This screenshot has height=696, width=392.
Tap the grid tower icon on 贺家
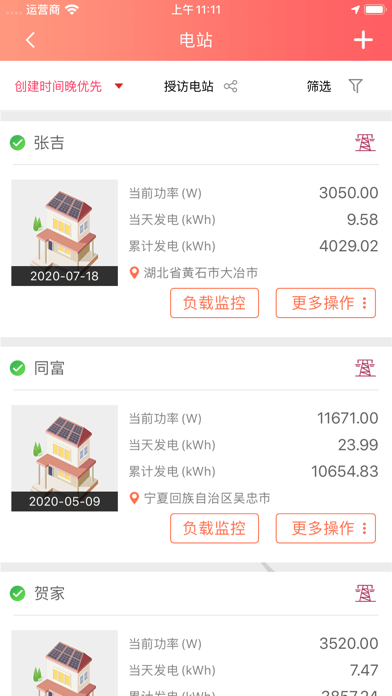click(365, 593)
